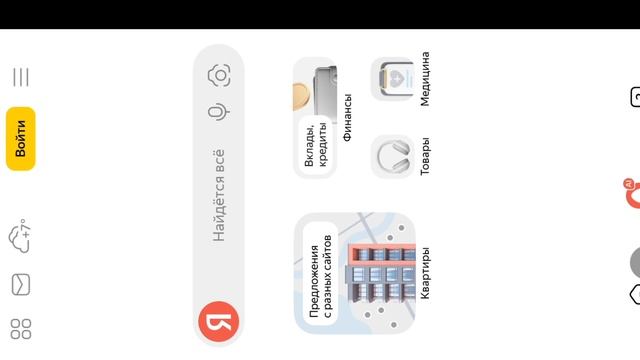Open the Квартиры card
Viewport: 640px width, 360px height.
coord(361,273)
